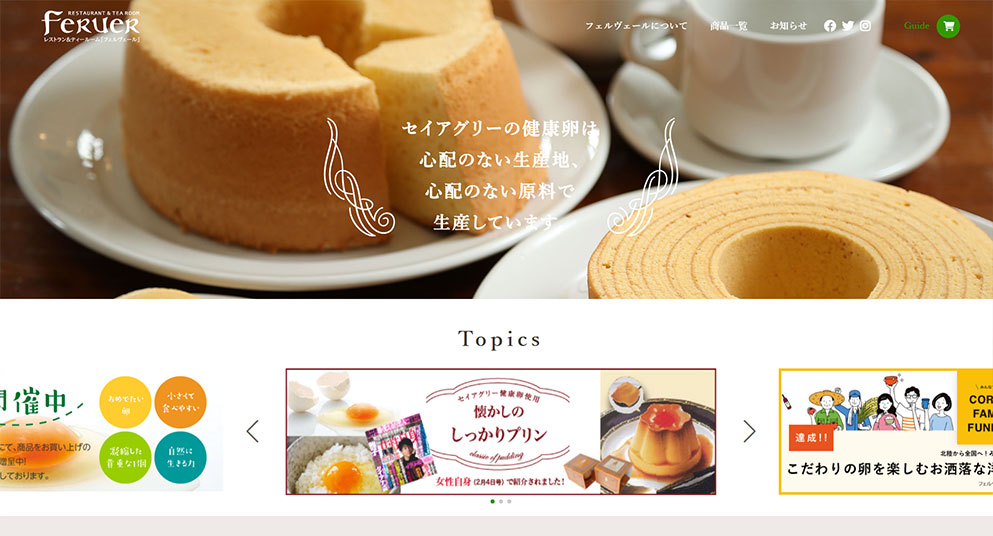Screen dimensions: 993x536
Task: Open the 懐かしのしっかりプリン banner
Action: point(500,431)
